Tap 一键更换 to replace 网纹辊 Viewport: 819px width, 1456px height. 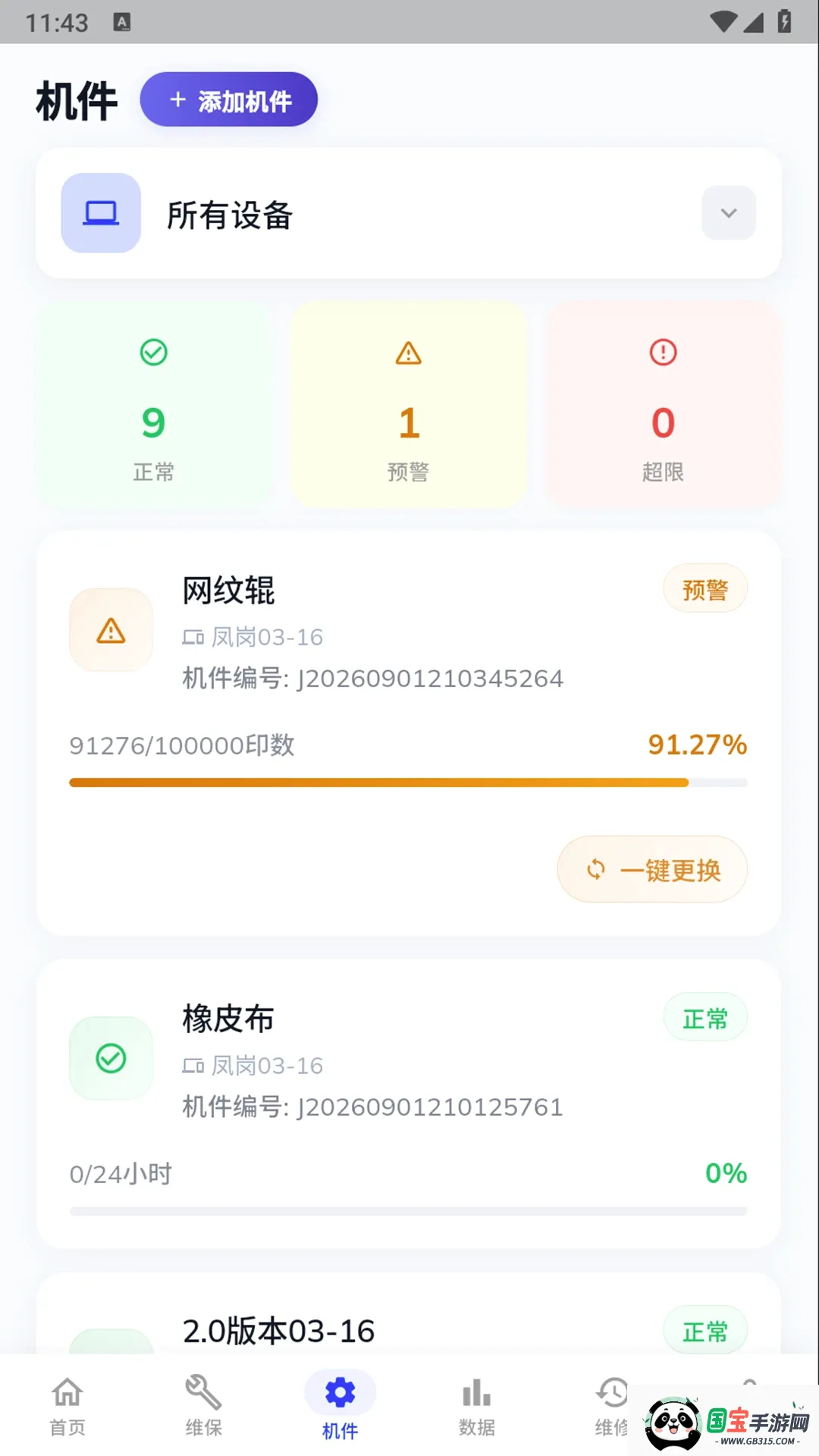[652, 869]
